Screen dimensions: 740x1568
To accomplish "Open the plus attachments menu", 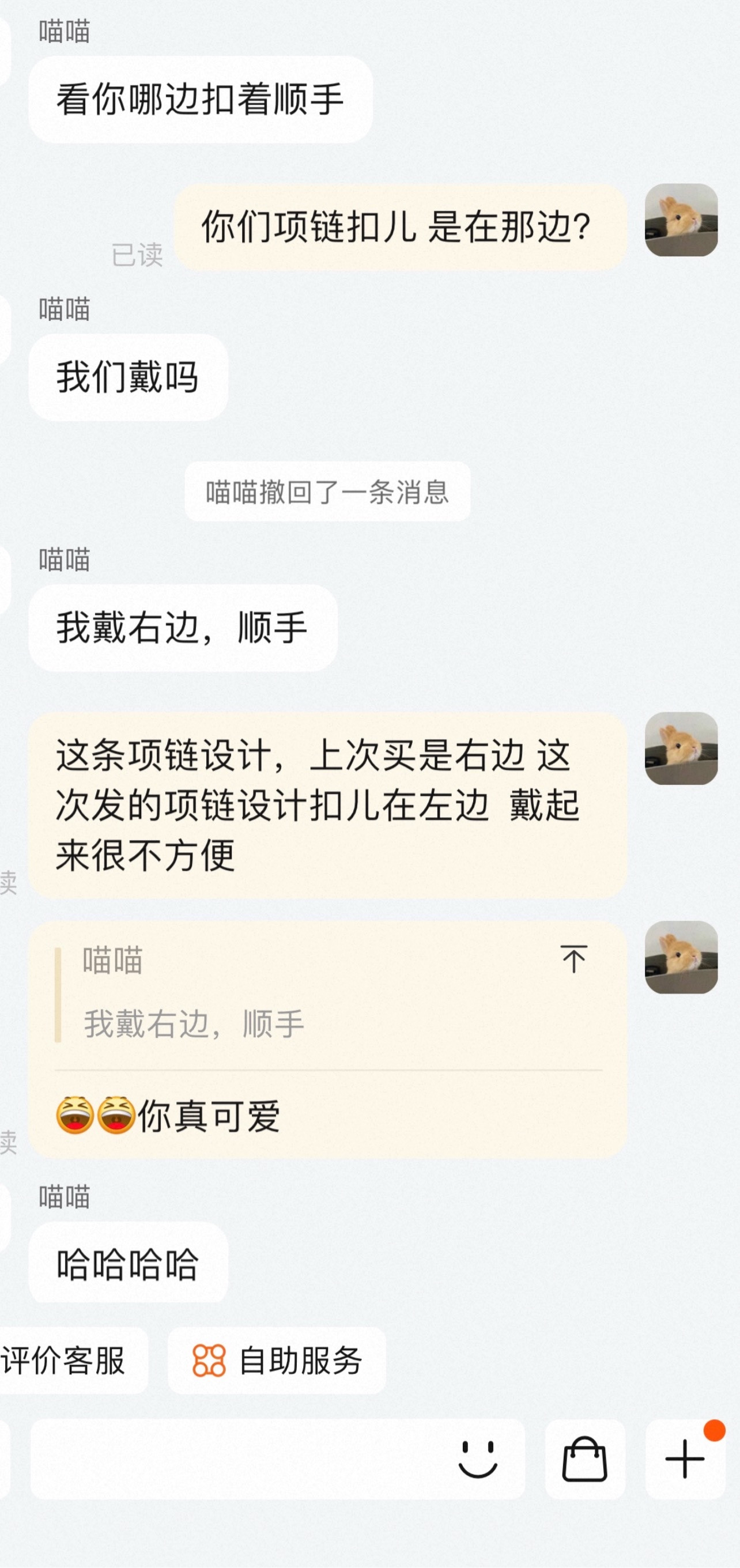I will click(x=685, y=1459).
